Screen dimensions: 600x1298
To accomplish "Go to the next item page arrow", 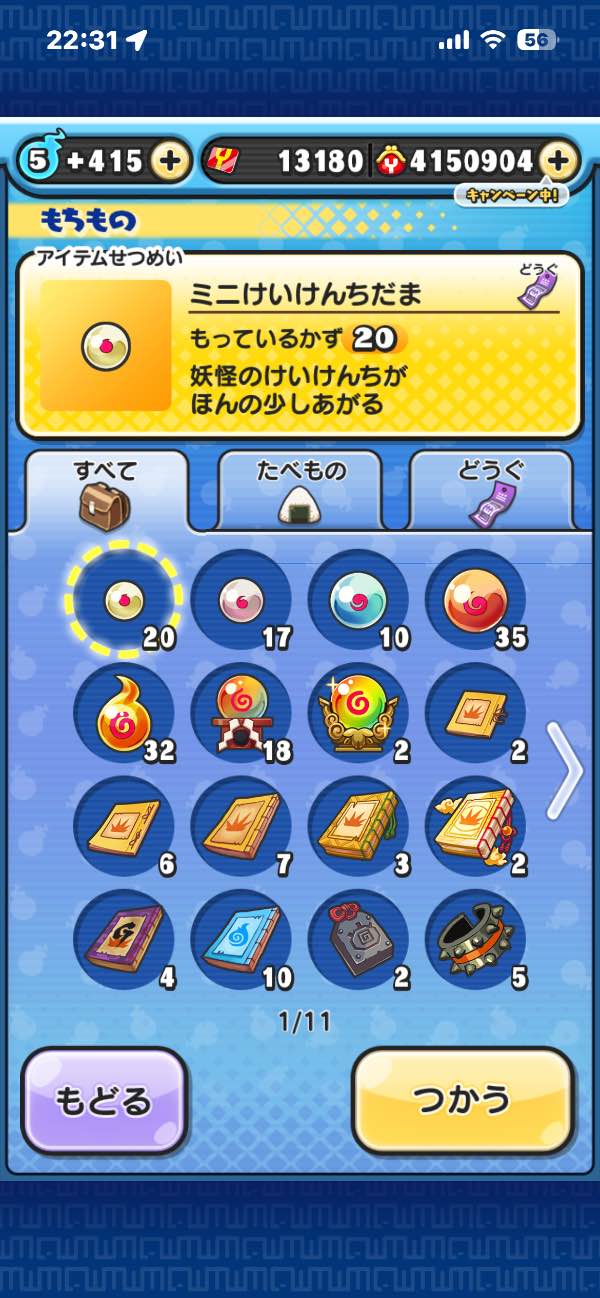I will [x=566, y=770].
